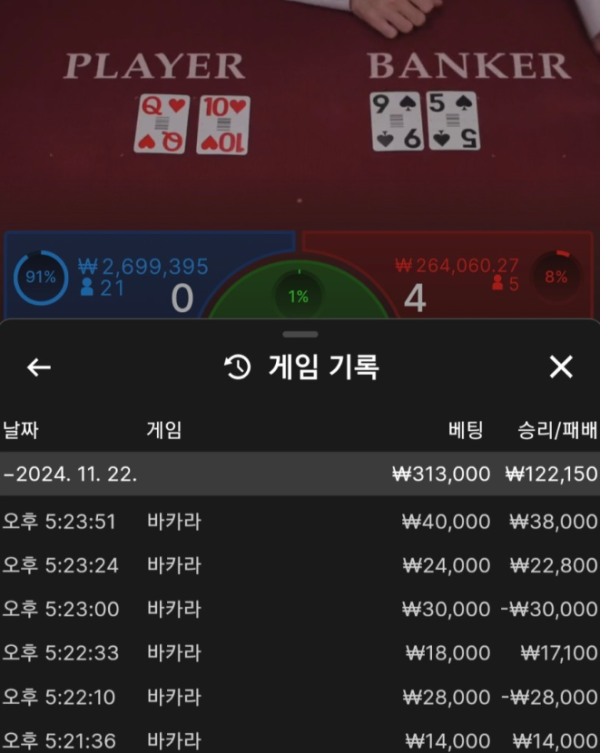This screenshot has width=600, height=753.
Task: Tap the green Tie betting area
Action: 299,294
